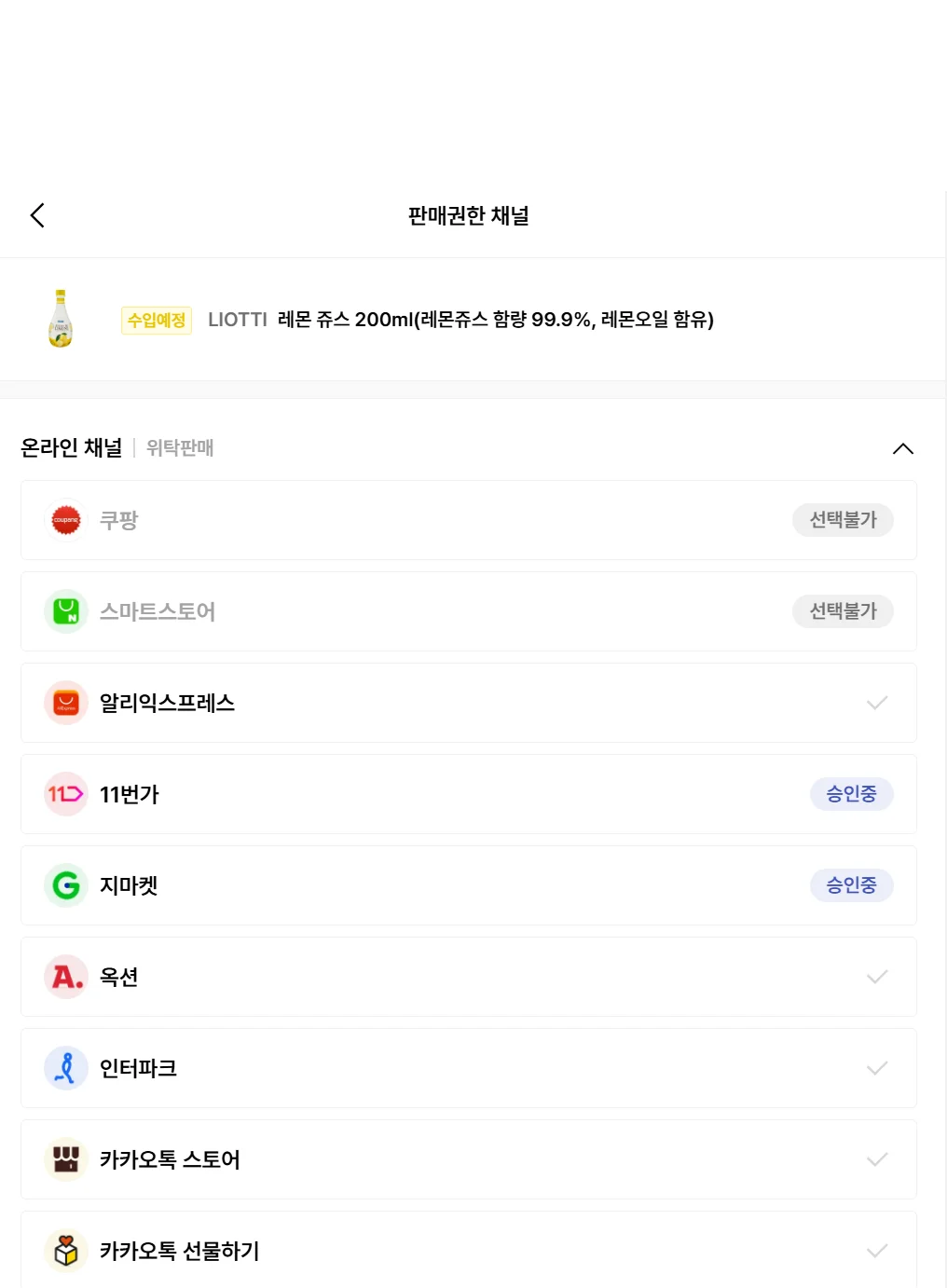Click the 11번가 channel icon
The width and height of the screenshot is (947, 1288).
(66, 794)
